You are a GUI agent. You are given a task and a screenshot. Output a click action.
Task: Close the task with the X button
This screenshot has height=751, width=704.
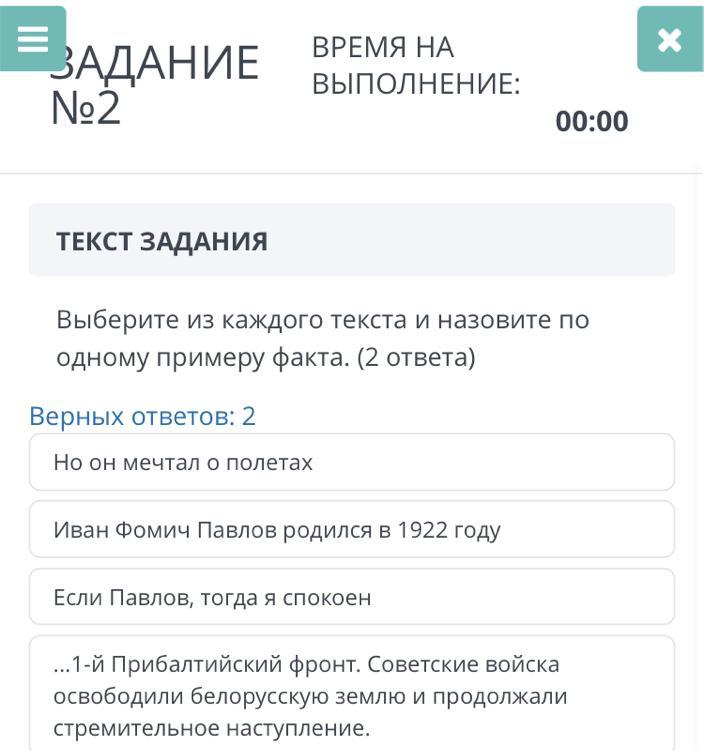[x=669, y=39]
